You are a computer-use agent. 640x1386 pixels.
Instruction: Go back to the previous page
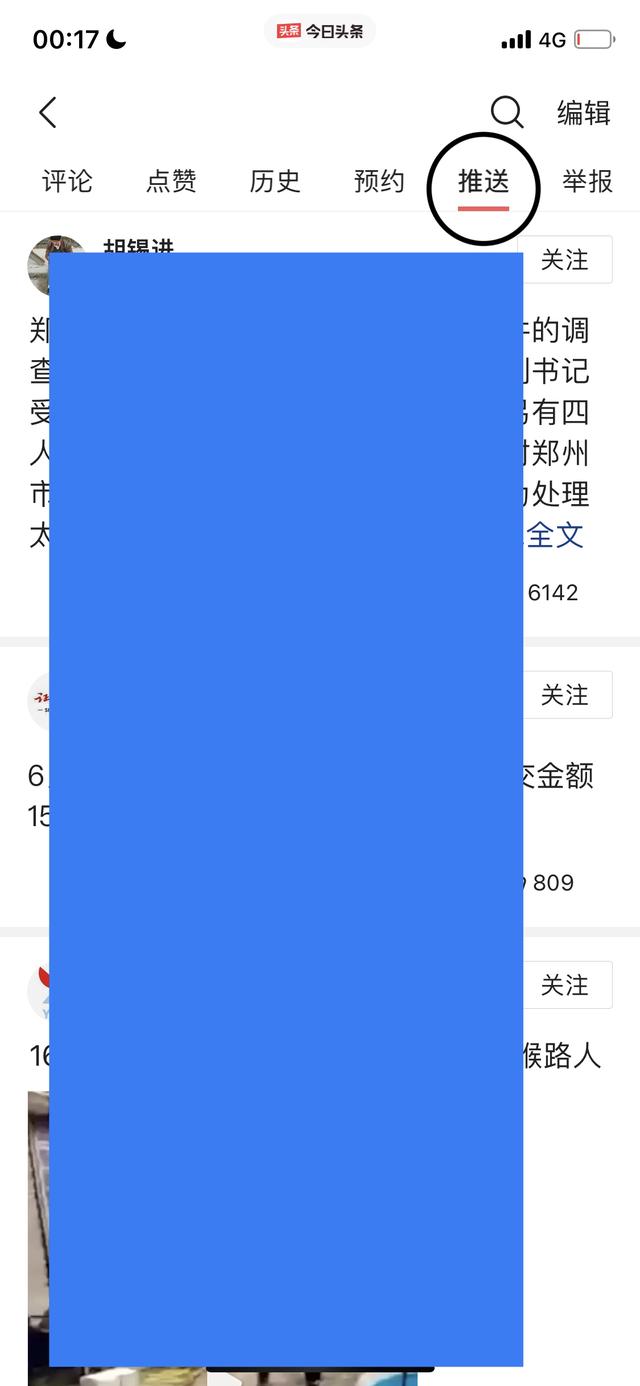[x=48, y=113]
